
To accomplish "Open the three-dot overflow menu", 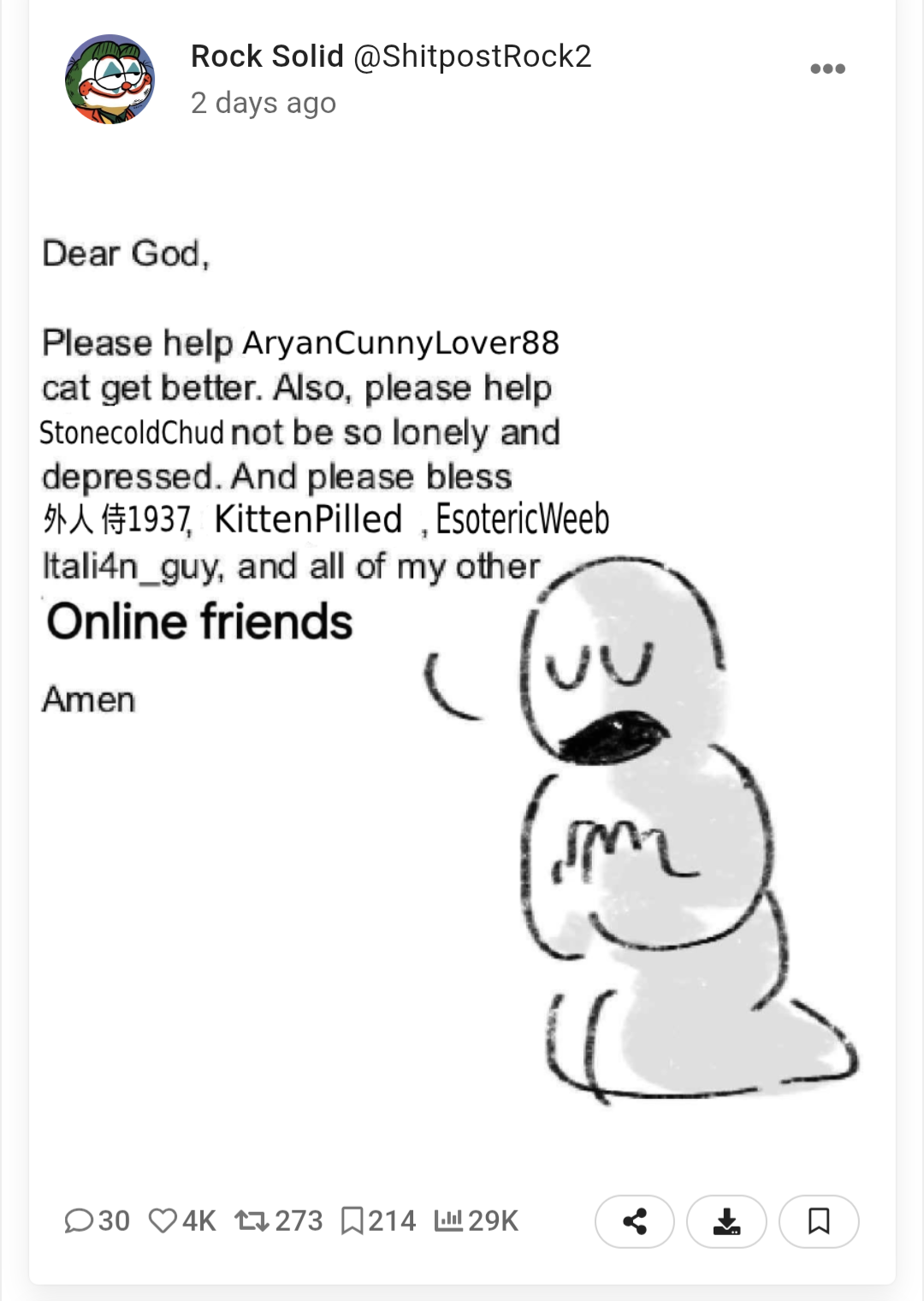I will point(827,68).
